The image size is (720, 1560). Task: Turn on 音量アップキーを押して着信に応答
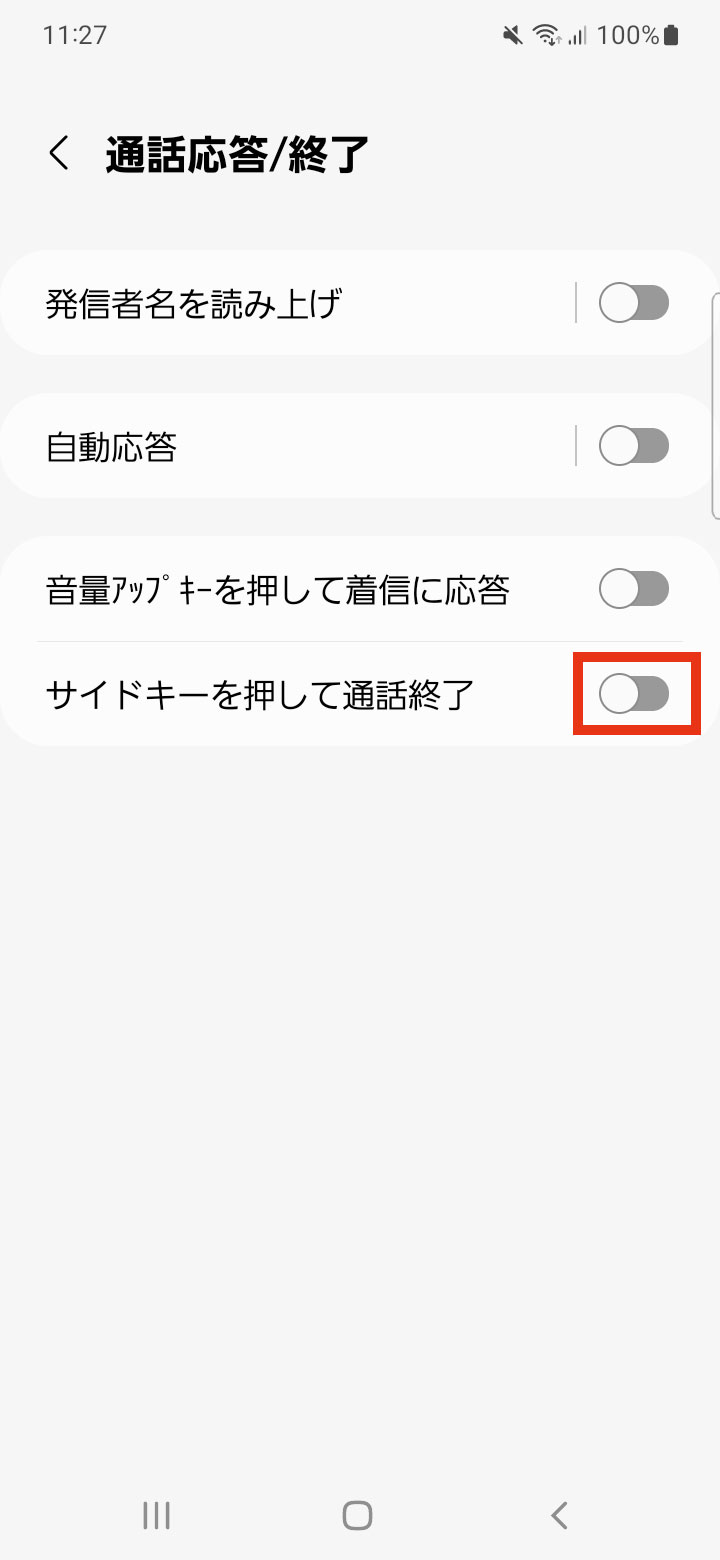coord(634,590)
